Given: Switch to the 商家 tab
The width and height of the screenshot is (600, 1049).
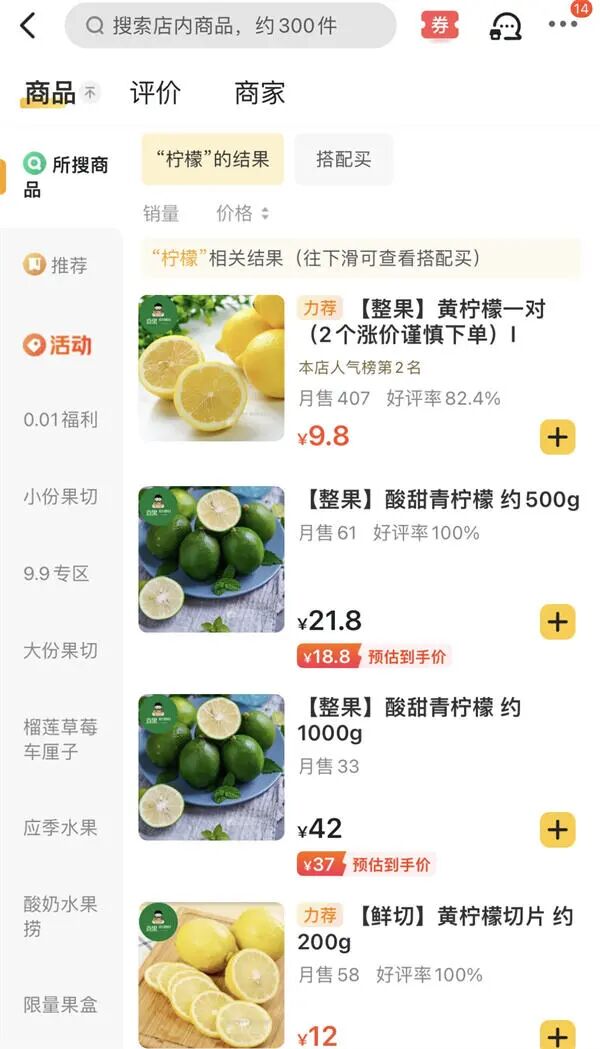Looking at the screenshot, I should click(260, 94).
